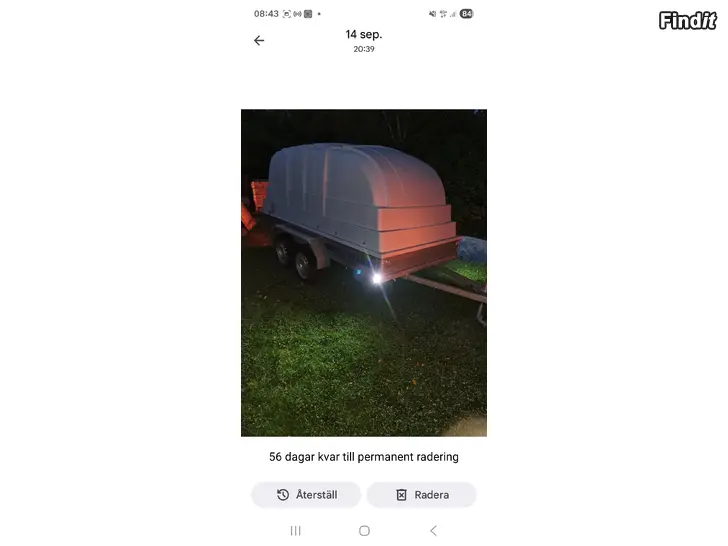
Task: Open recent apps from the navigation bar
Action: pos(295,530)
